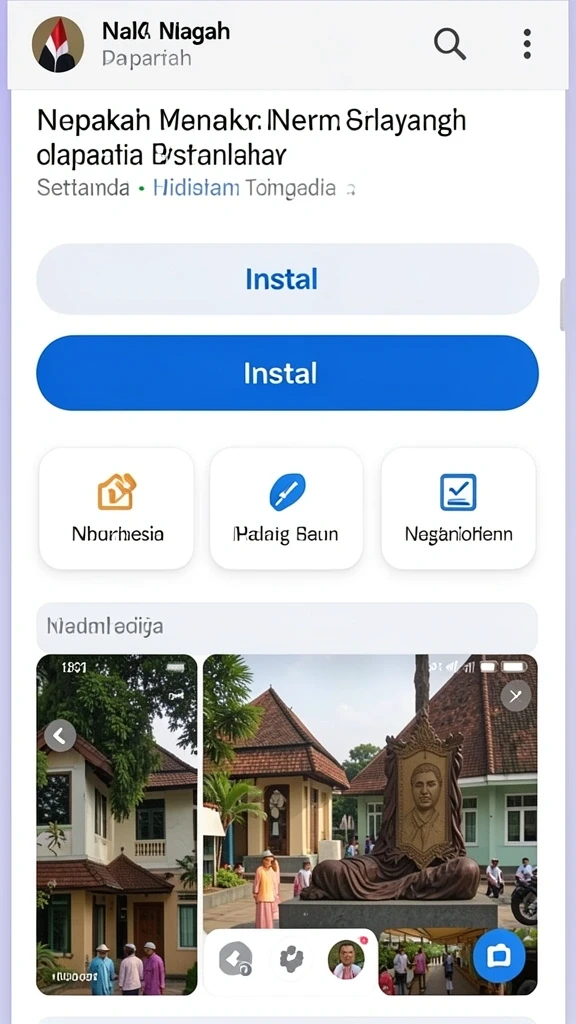Close the statue screenshot with the X

(x=516, y=696)
